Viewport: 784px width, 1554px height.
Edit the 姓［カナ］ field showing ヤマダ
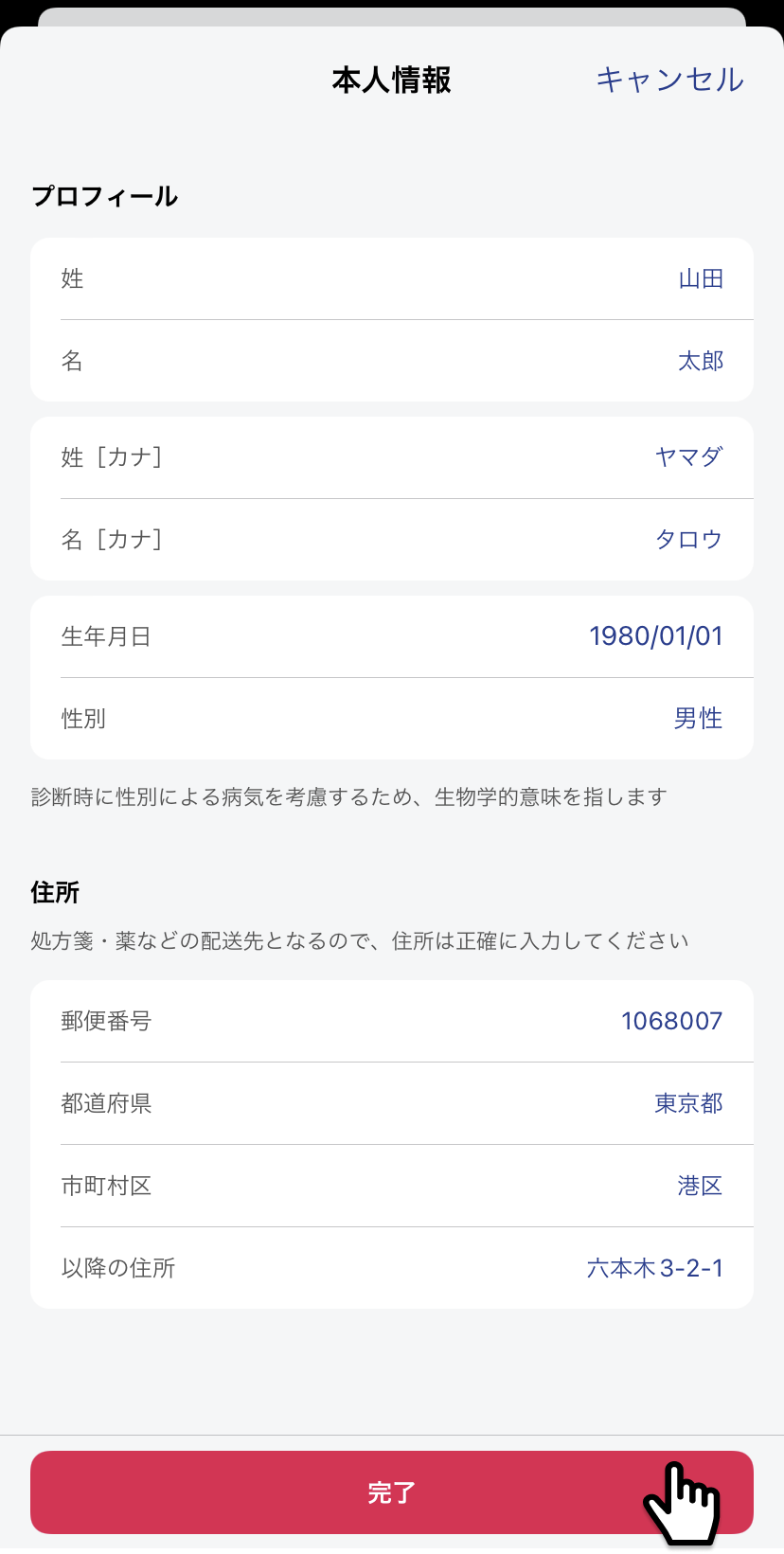(x=392, y=457)
